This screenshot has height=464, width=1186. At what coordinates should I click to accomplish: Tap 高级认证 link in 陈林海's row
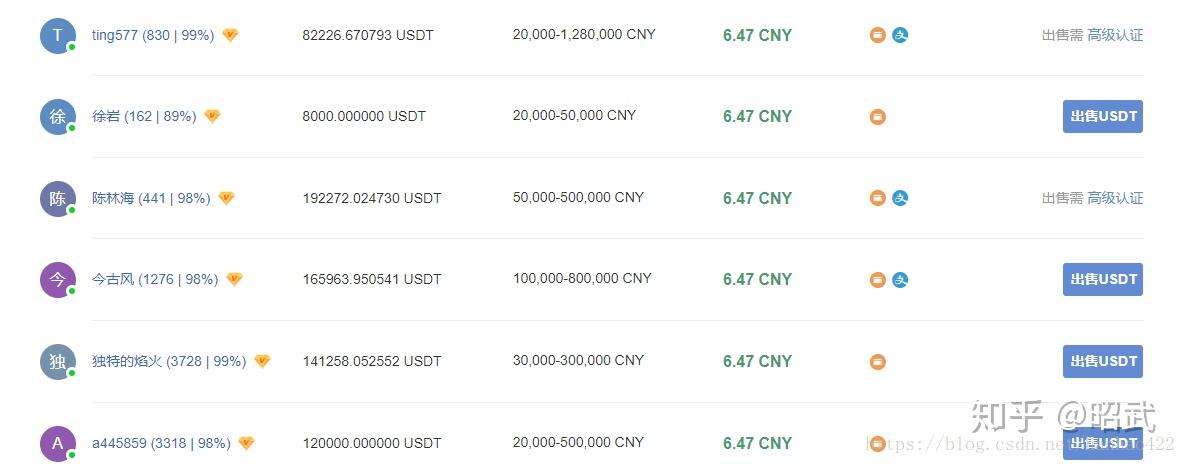click(1115, 198)
